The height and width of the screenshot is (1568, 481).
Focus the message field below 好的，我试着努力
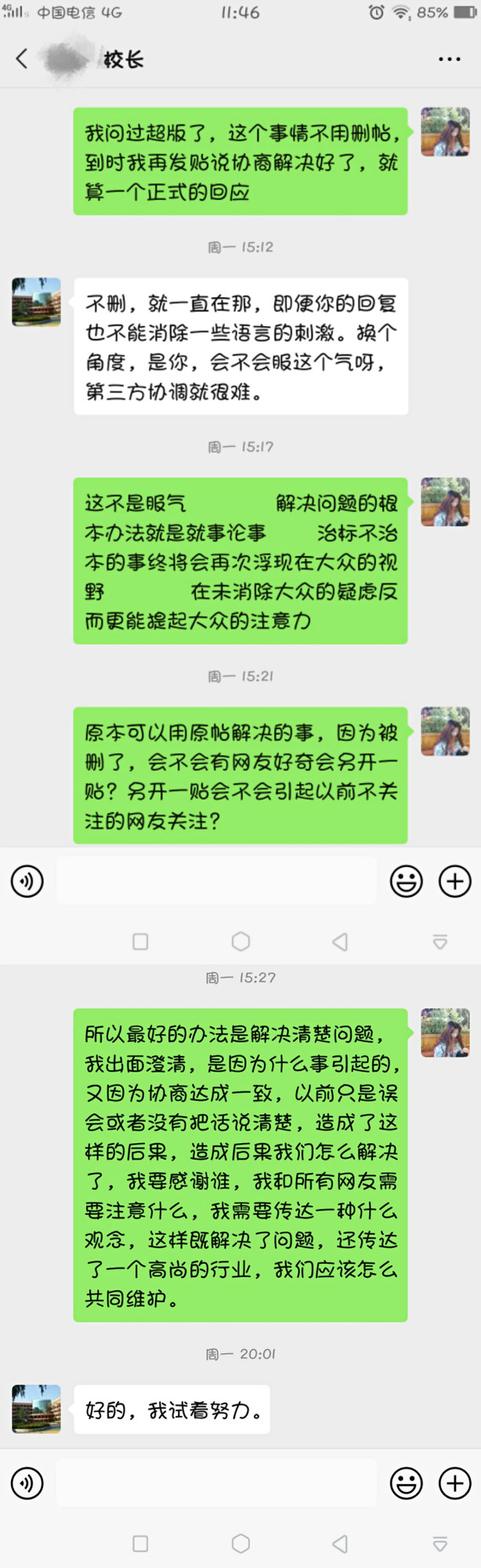(216, 1483)
